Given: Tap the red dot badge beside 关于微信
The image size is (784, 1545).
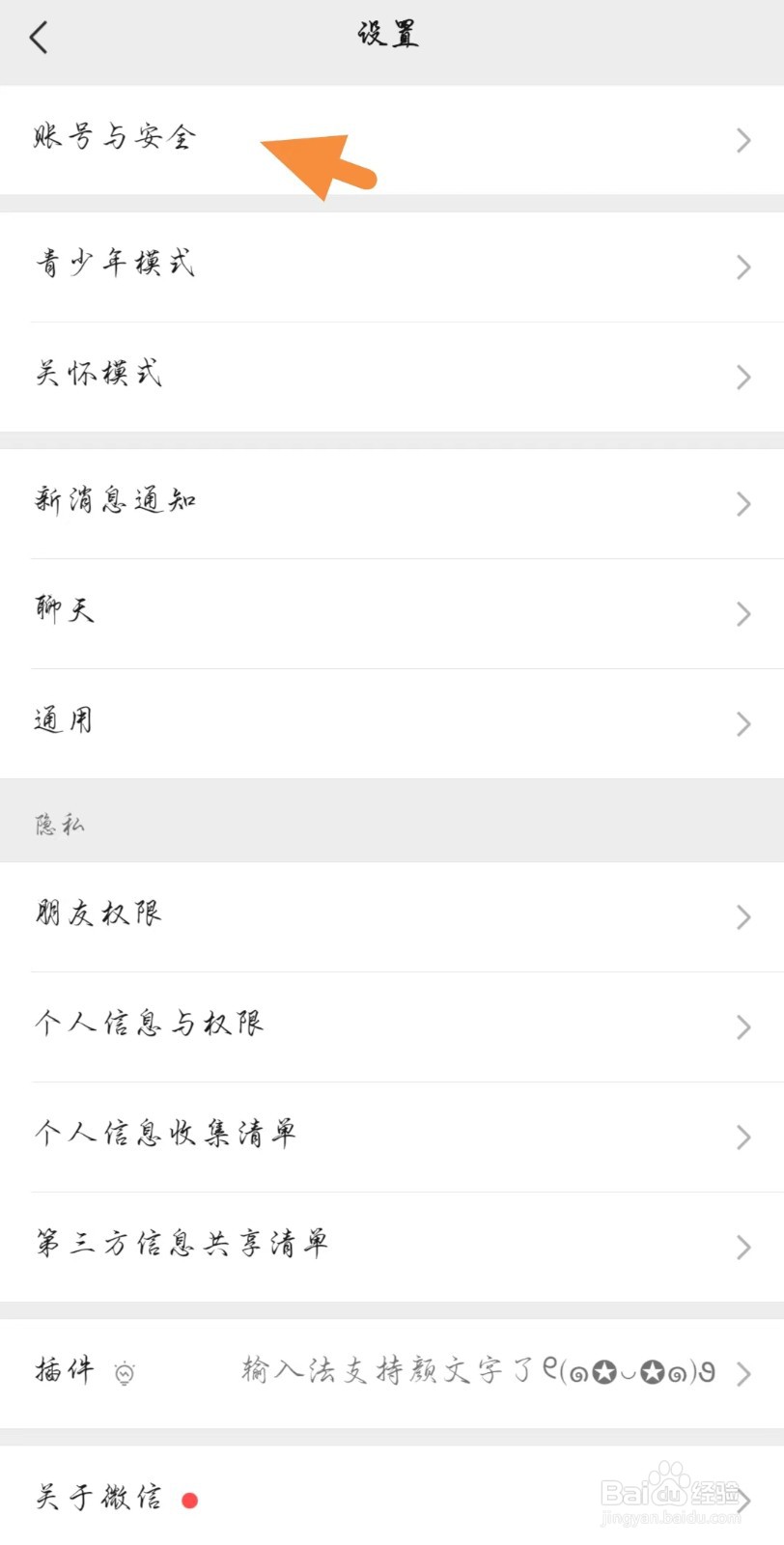Looking at the screenshot, I should (189, 1500).
